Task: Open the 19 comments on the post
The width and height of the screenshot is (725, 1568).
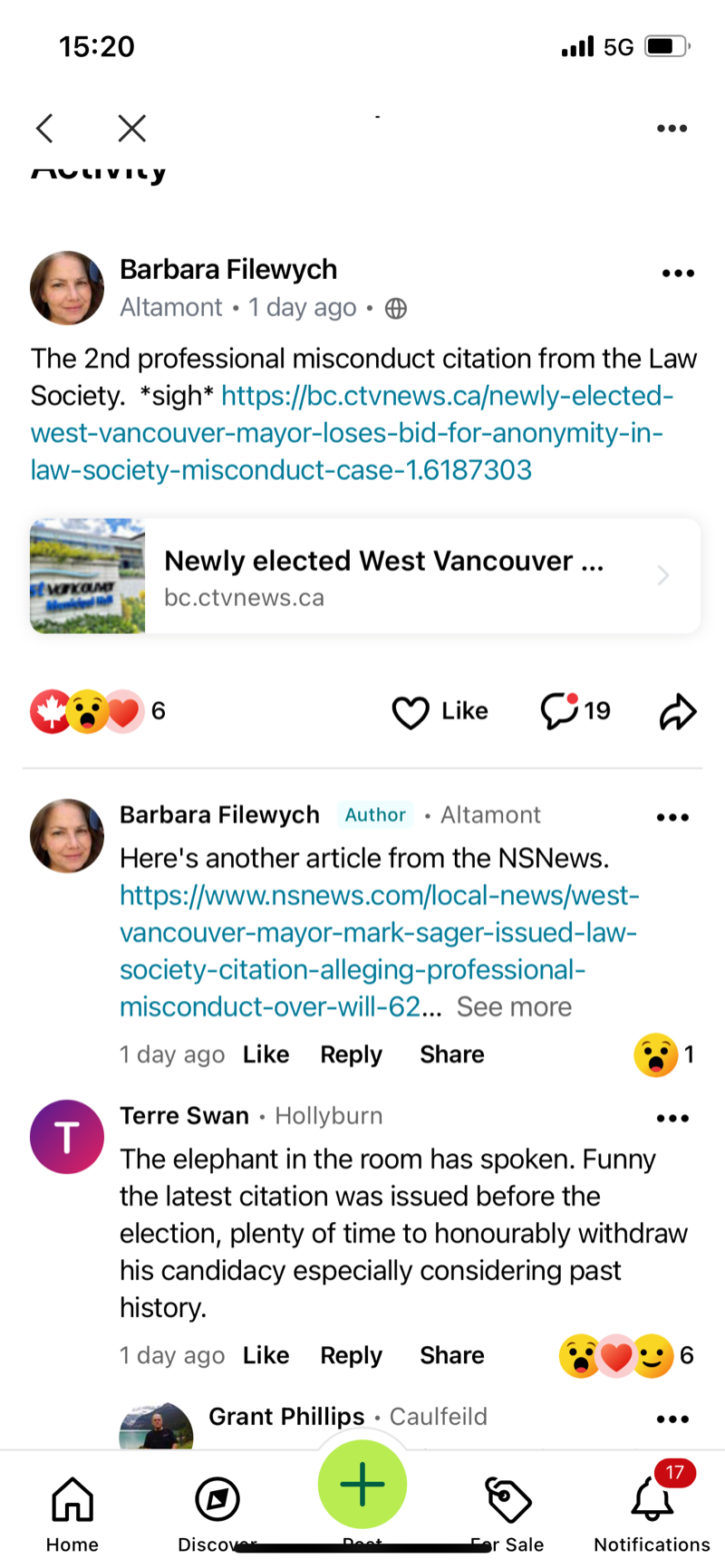Action: coord(575,711)
